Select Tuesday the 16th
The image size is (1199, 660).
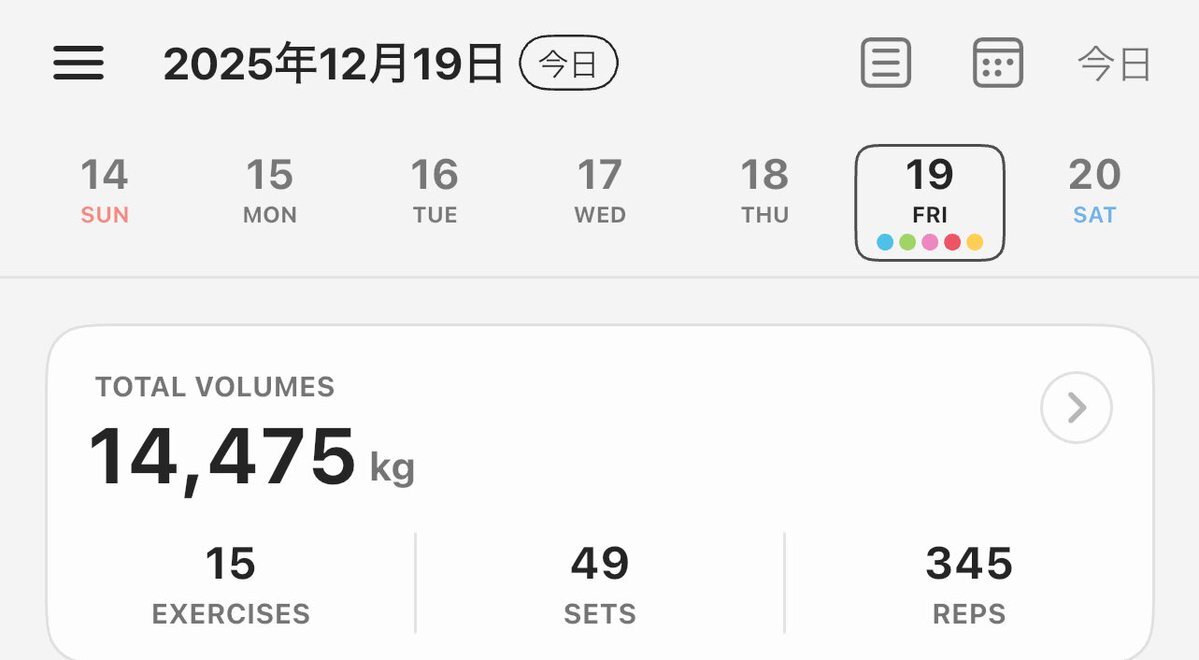click(434, 191)
